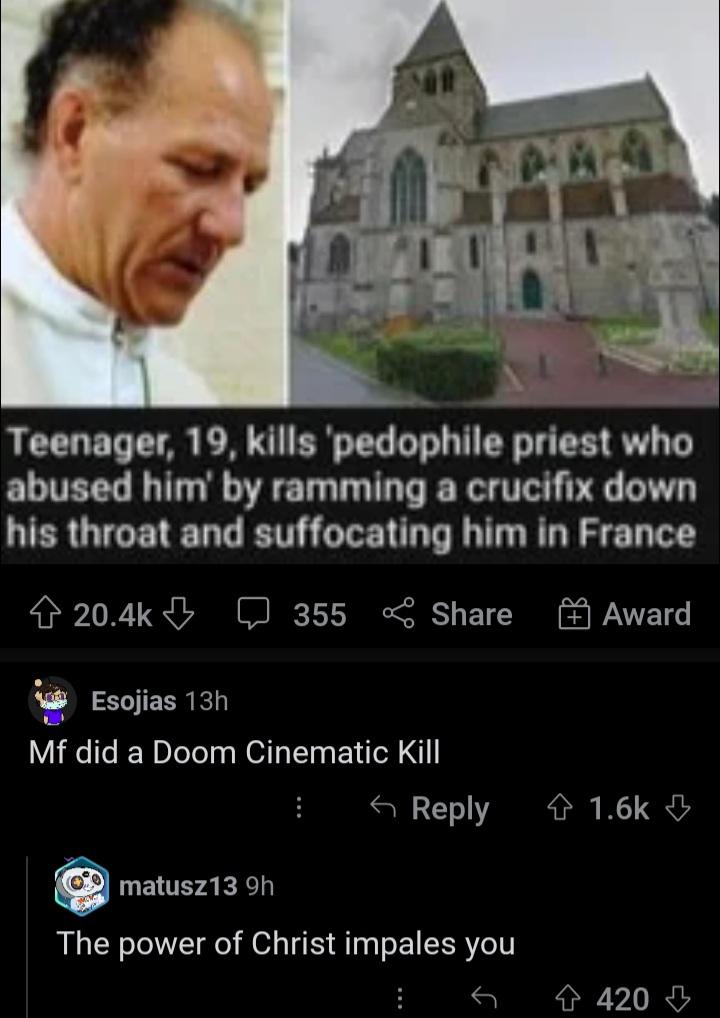The image size is (720, 1018).
Task: Tap the reply arrow on matusz13's comment
Action: click(x=485, y=997)
